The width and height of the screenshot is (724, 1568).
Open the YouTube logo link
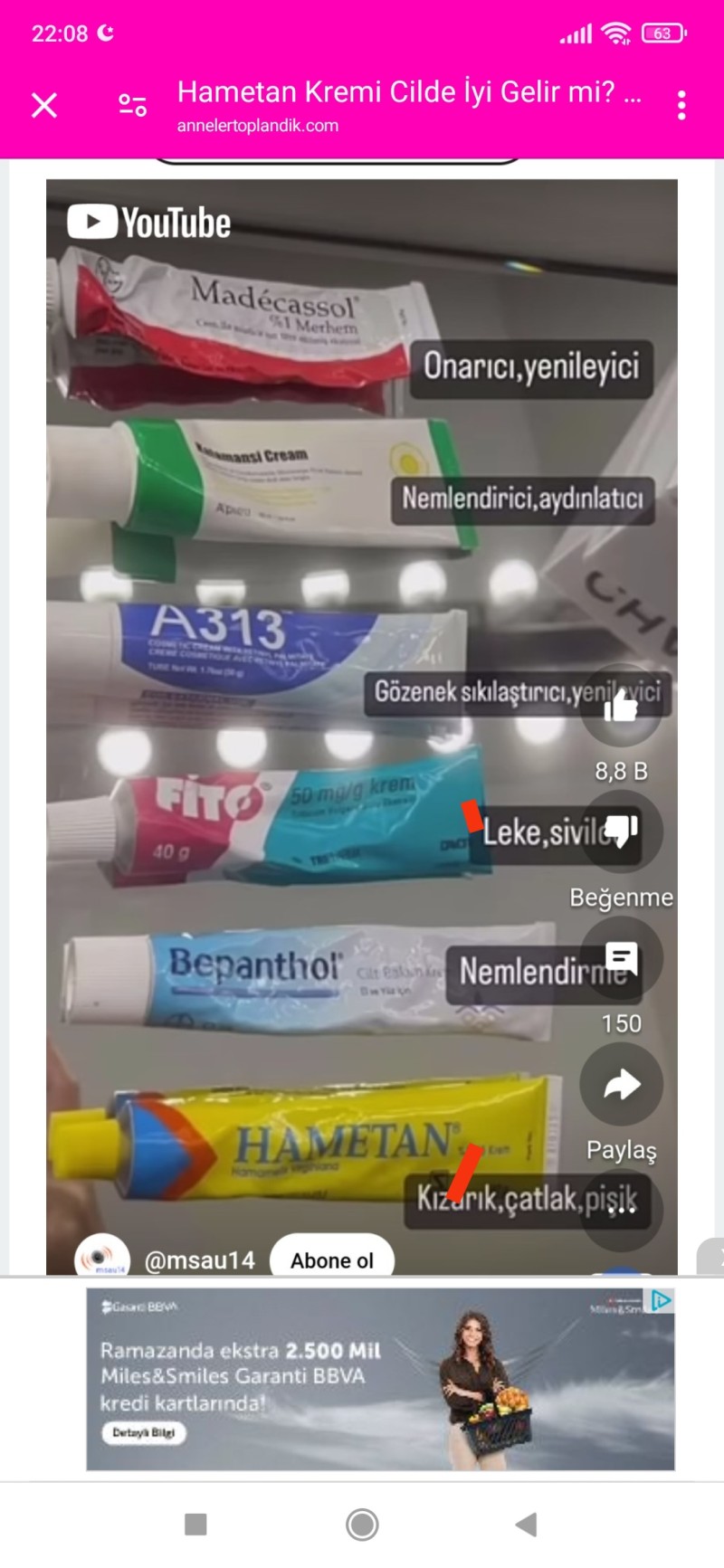tap(149, 223)
